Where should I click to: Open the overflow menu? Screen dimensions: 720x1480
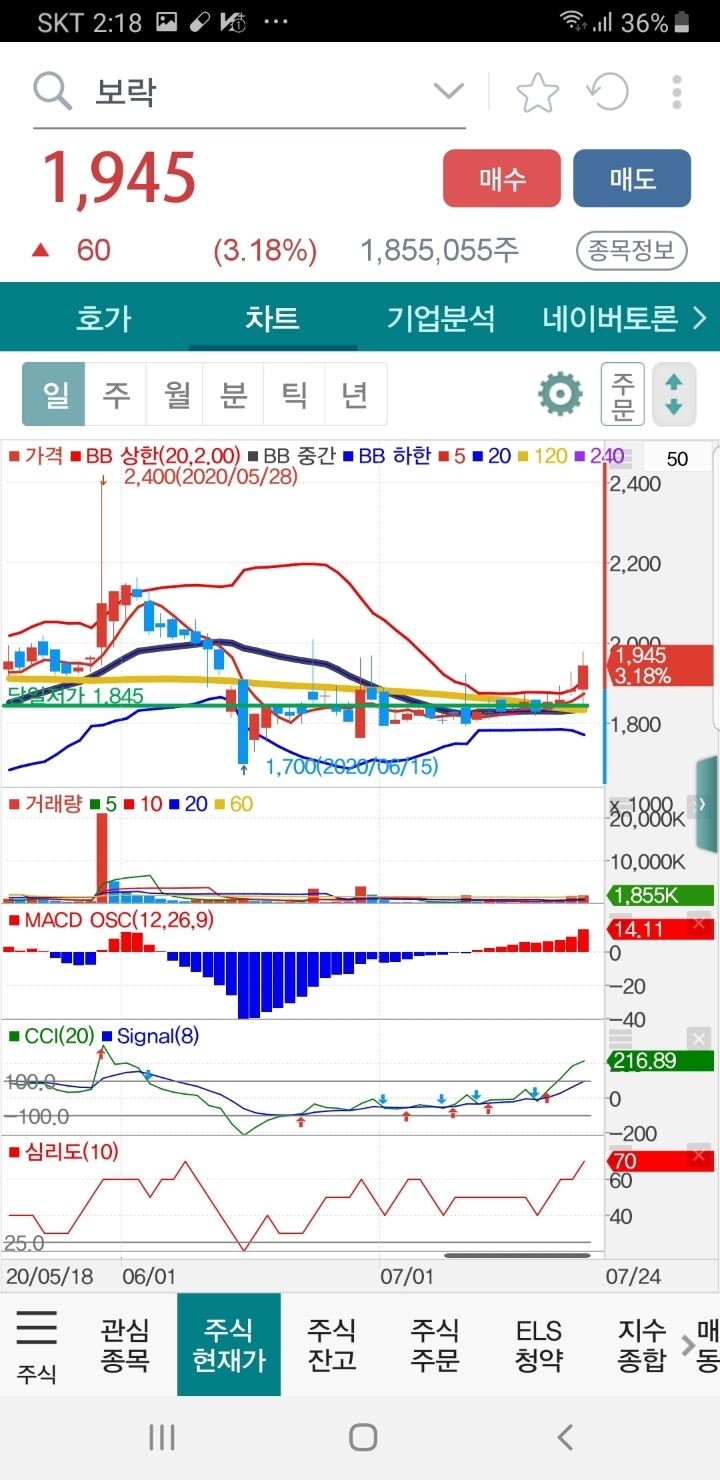[x=677, y=93]
